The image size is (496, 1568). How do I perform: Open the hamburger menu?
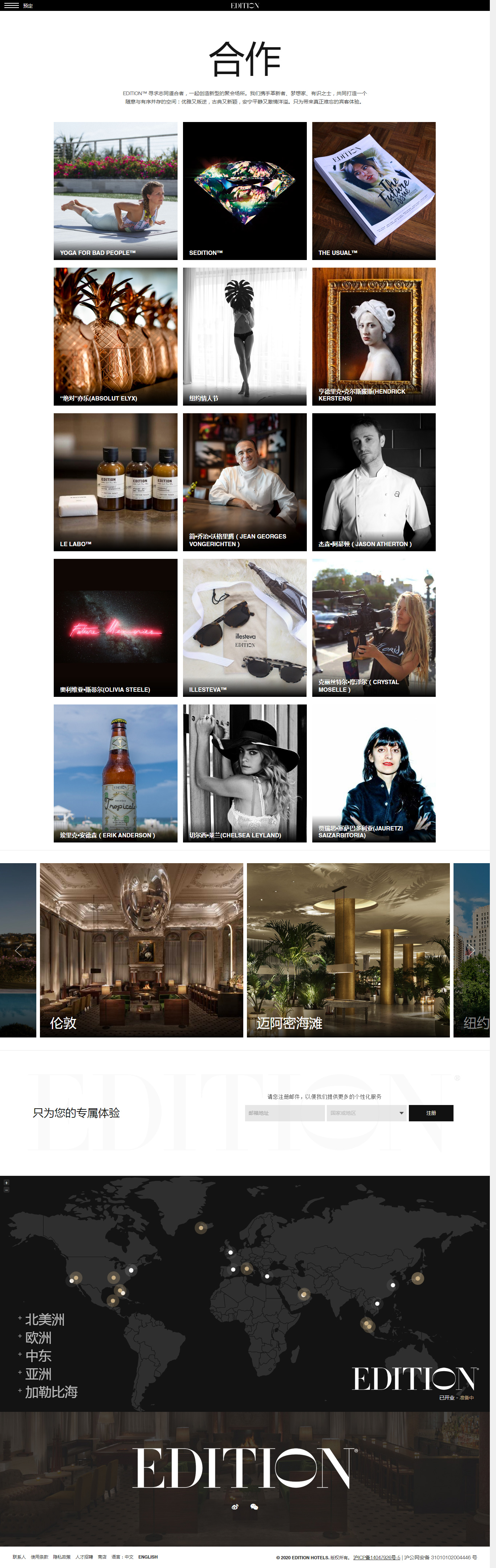click(11, 5)
